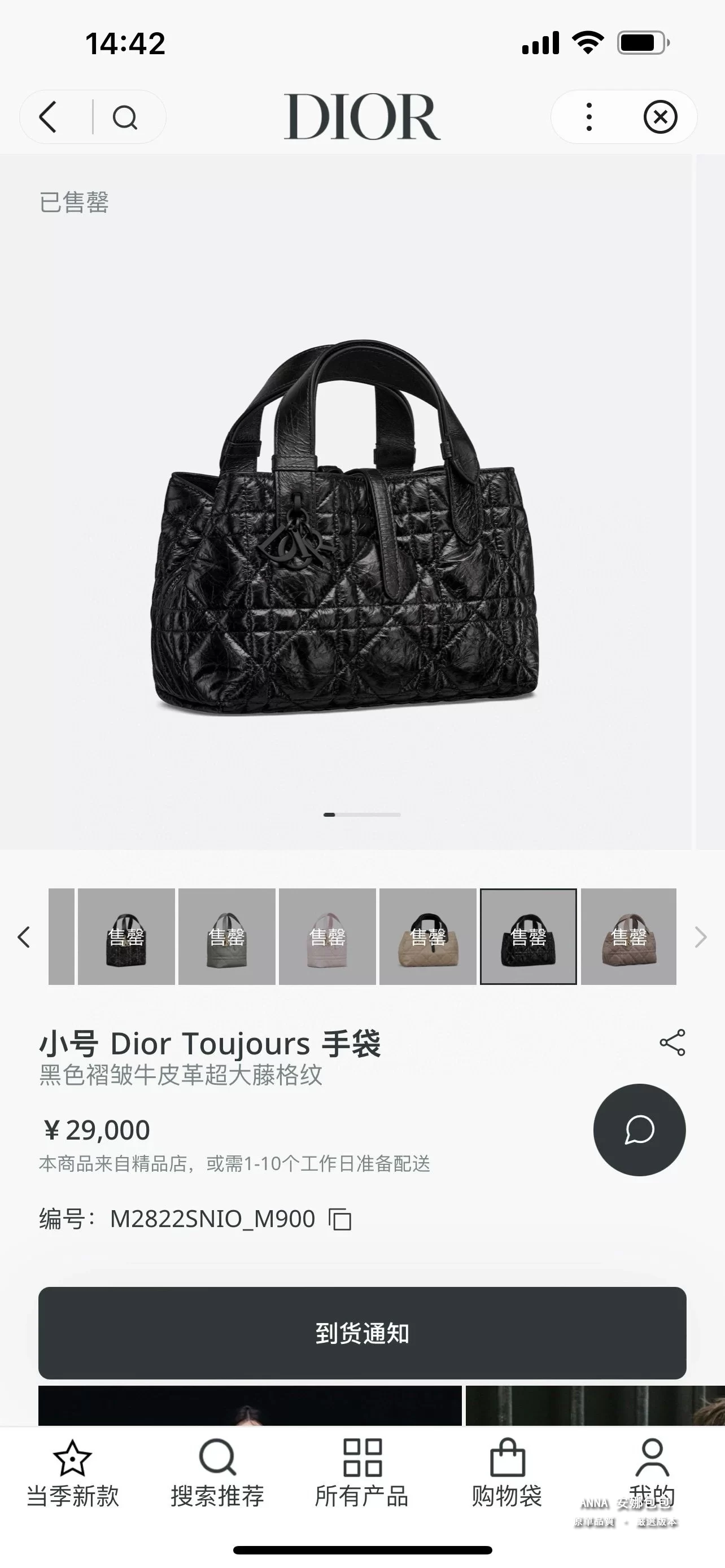Image resolution: width=725 pixels, height=1568 pixels.
Task: Select the beige bag with black handles
Action: click(427, 937)
